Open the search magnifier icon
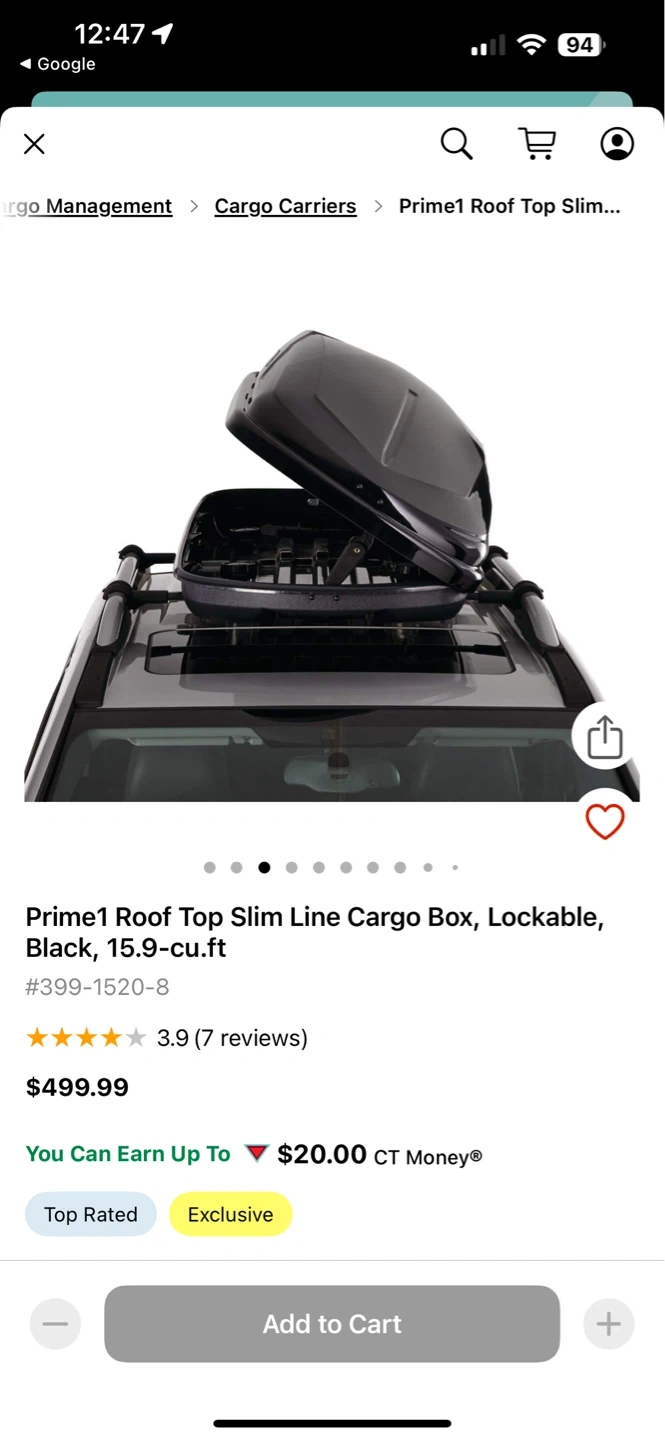The height and width of the screenshot is (1440, 665). click(x=456, y=144)
